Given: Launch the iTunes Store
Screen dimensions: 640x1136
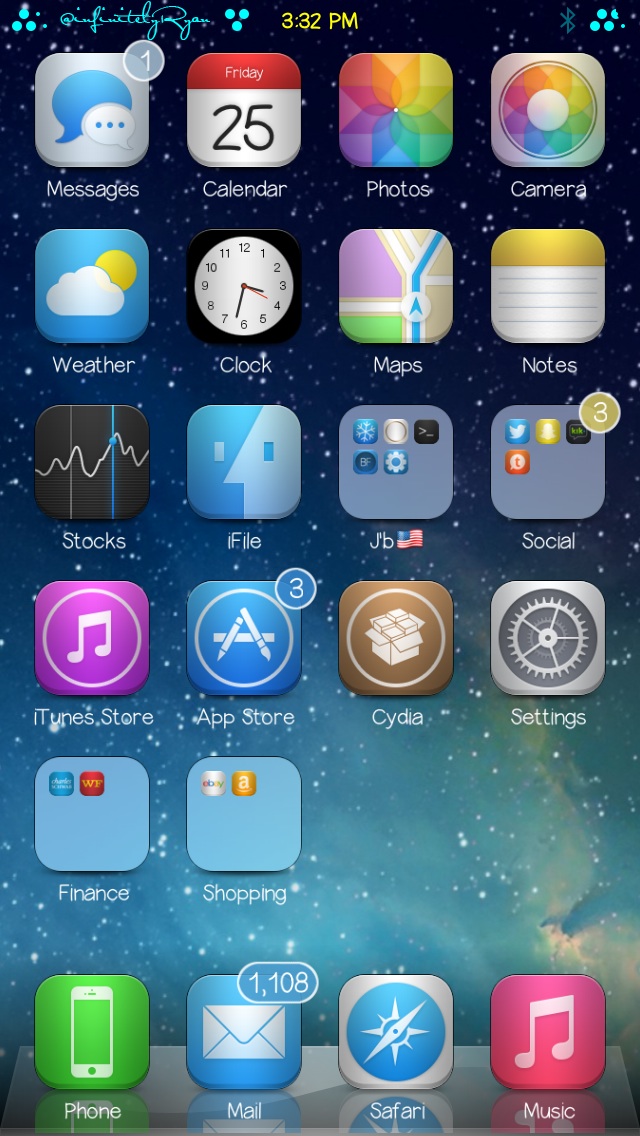Looking at the screenshot, I should pos(92,638).
